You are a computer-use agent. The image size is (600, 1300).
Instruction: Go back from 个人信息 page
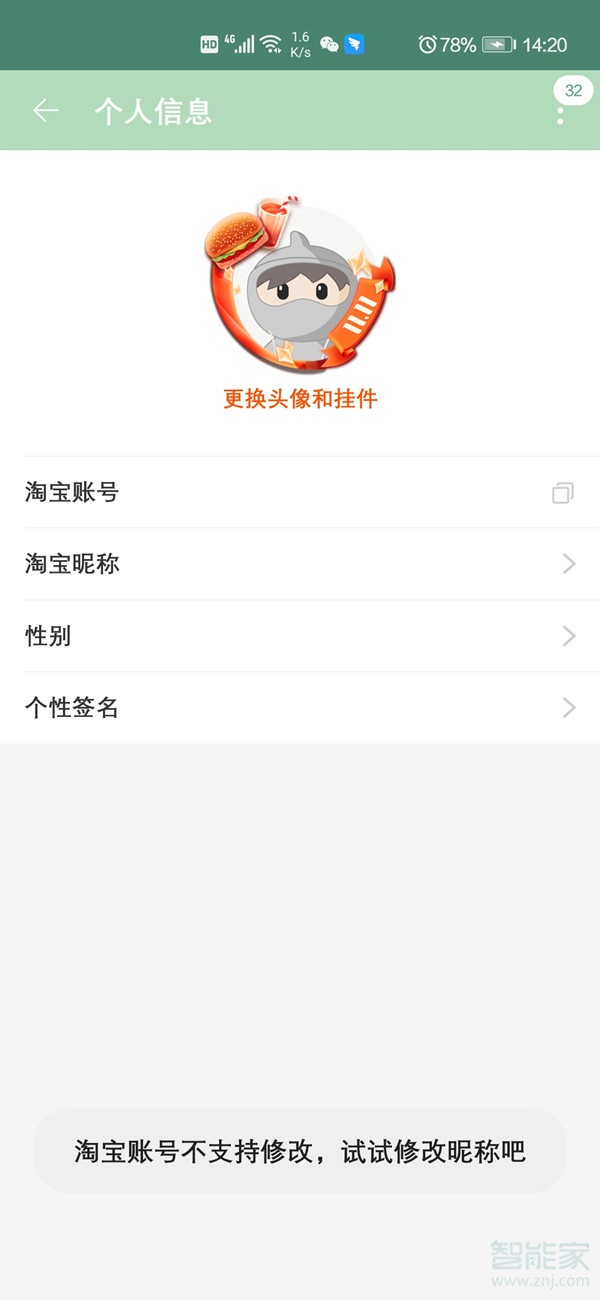[x=46, y=110]
